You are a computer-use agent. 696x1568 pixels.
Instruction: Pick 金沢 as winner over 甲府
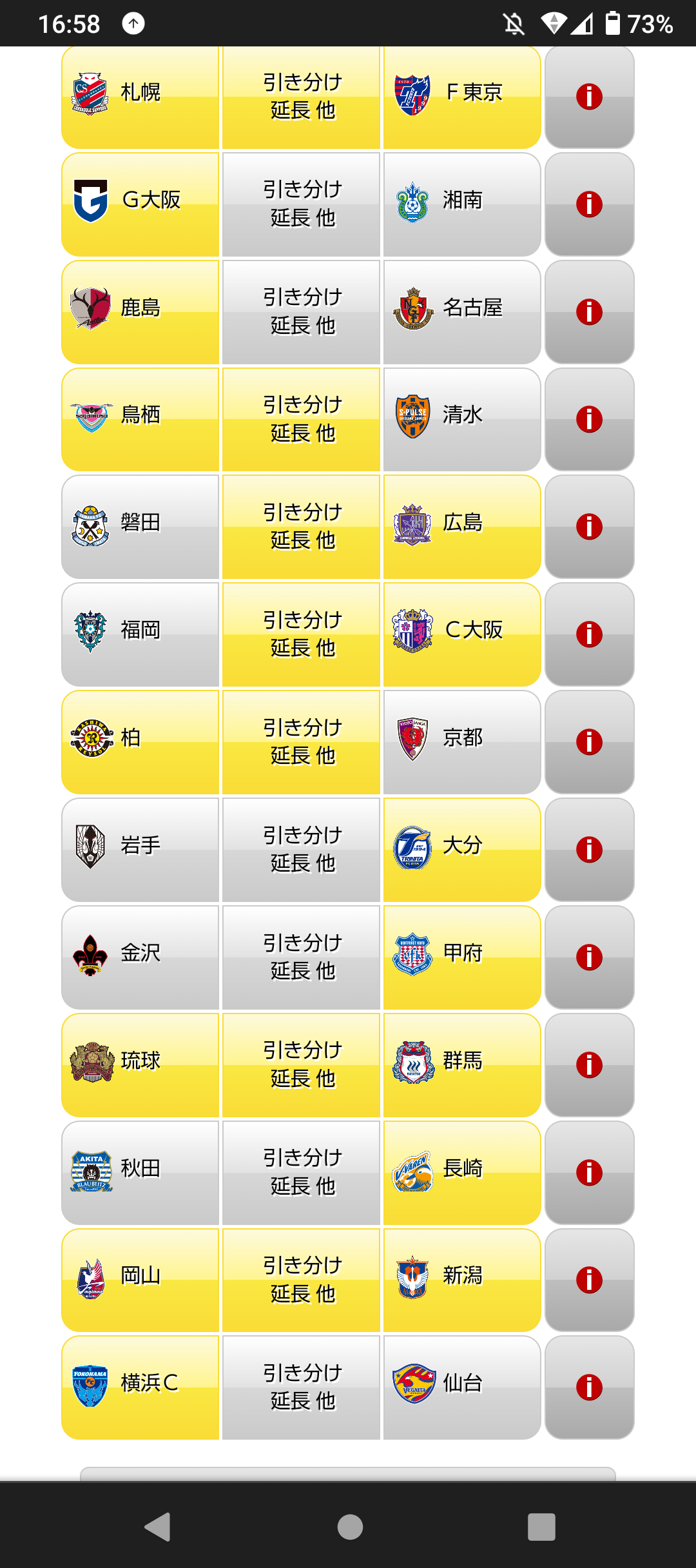point(140,957)
